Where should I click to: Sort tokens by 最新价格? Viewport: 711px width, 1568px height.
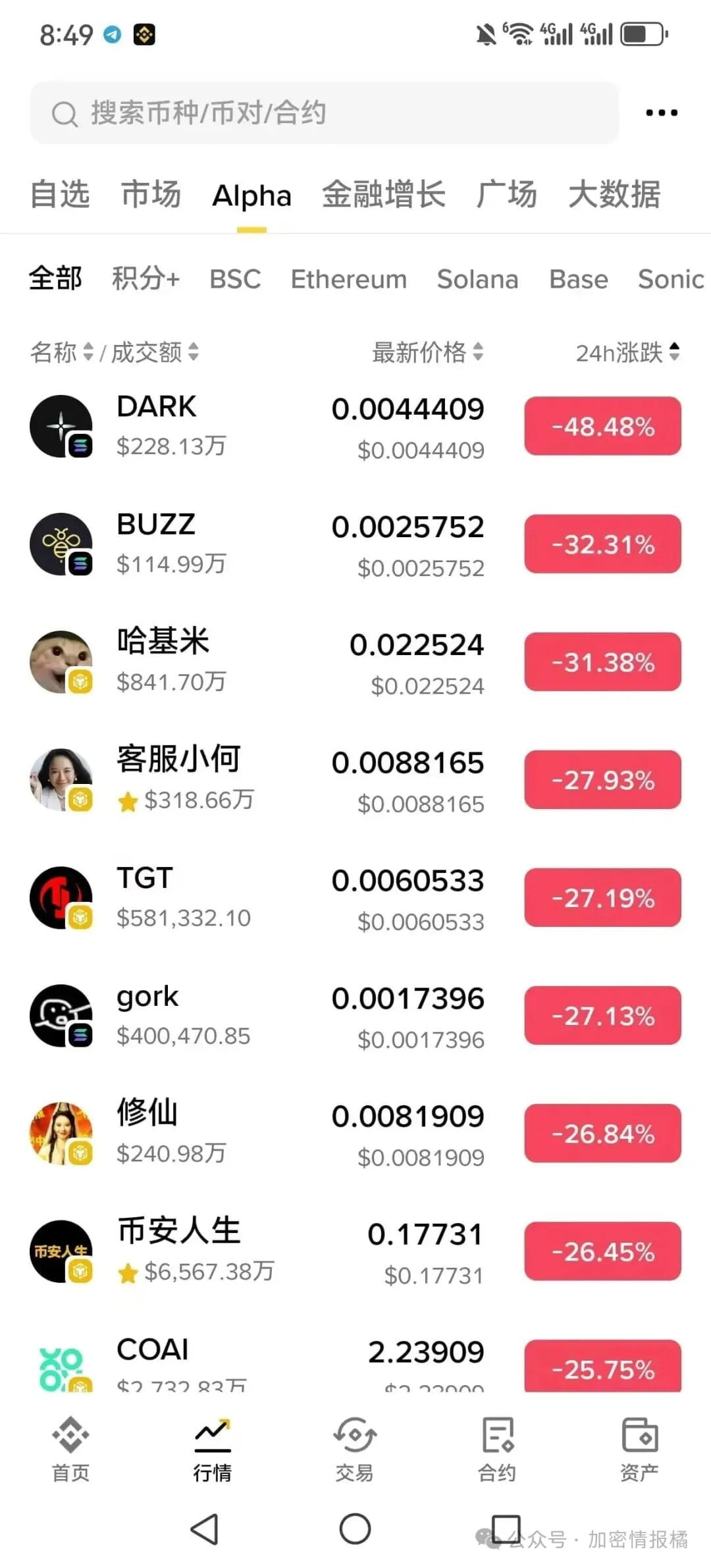click(427, 353)
